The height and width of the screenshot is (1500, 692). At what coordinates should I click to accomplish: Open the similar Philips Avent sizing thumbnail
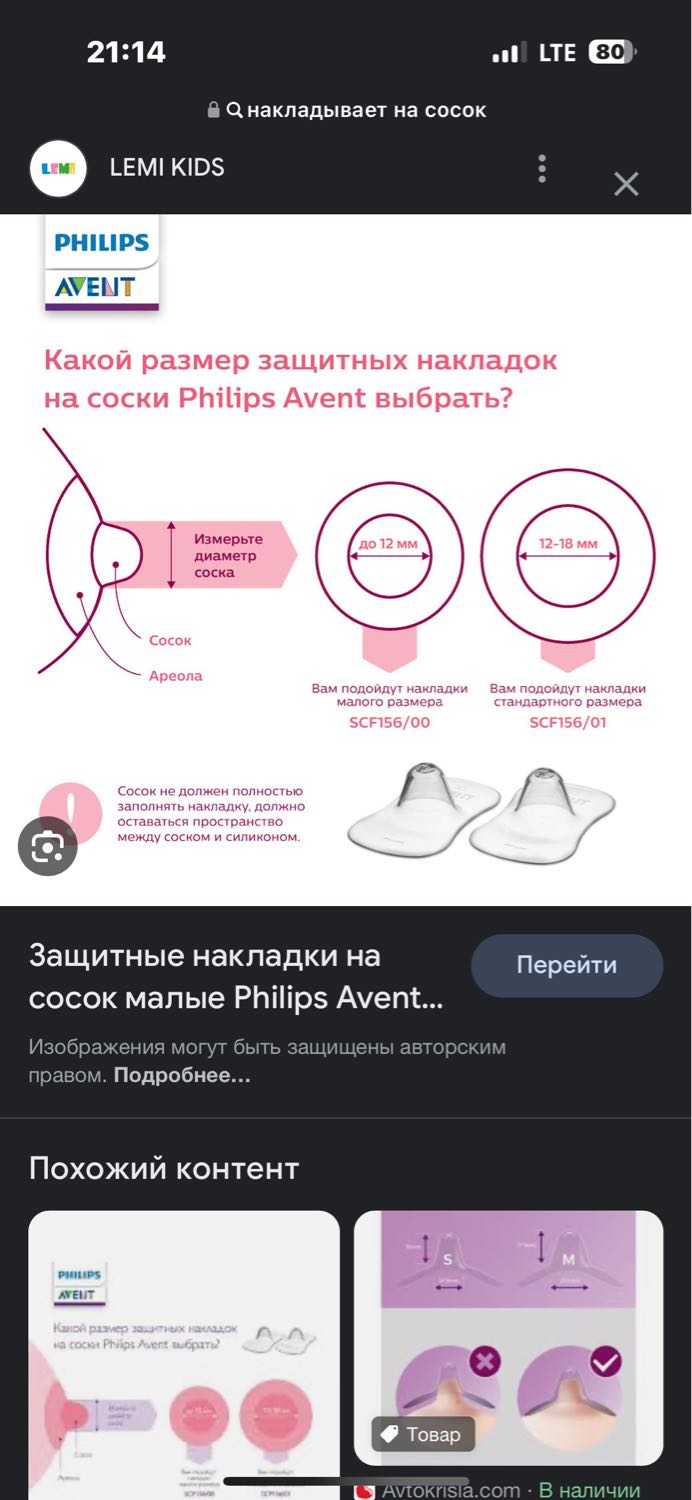(184, 1355)
